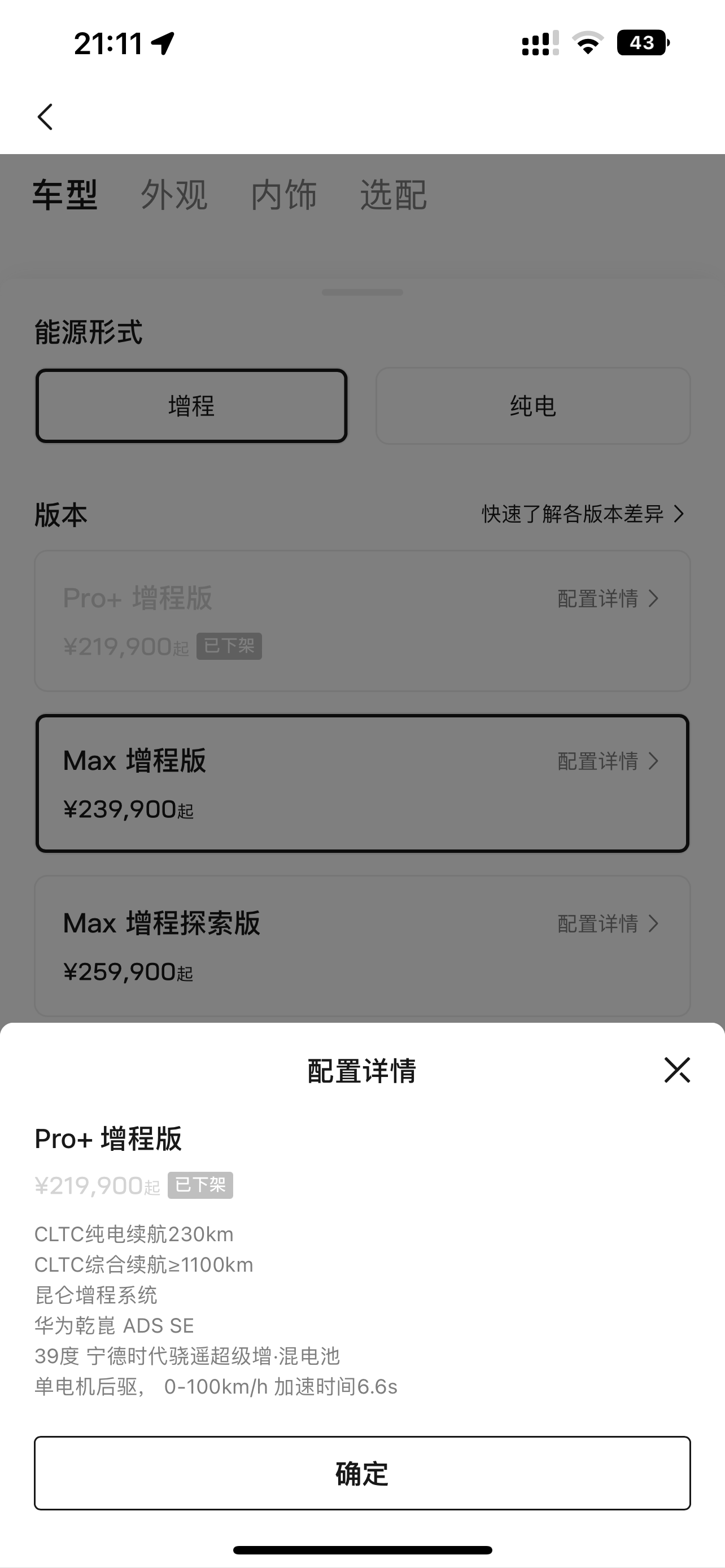Choose 增程 energy type

click(x=191, y=406)
